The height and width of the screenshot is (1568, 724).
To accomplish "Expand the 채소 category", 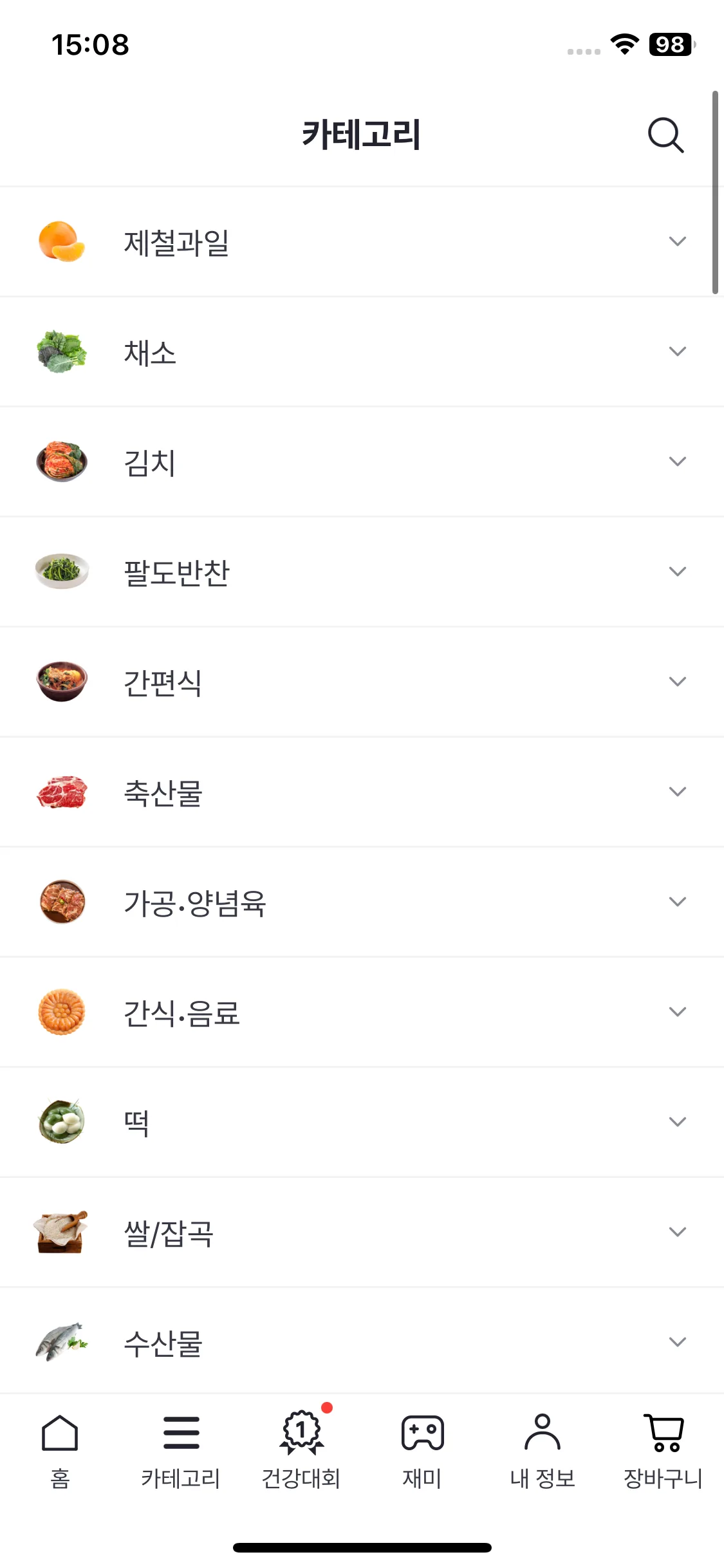I will pyautogui.click(x=677, y=351).
